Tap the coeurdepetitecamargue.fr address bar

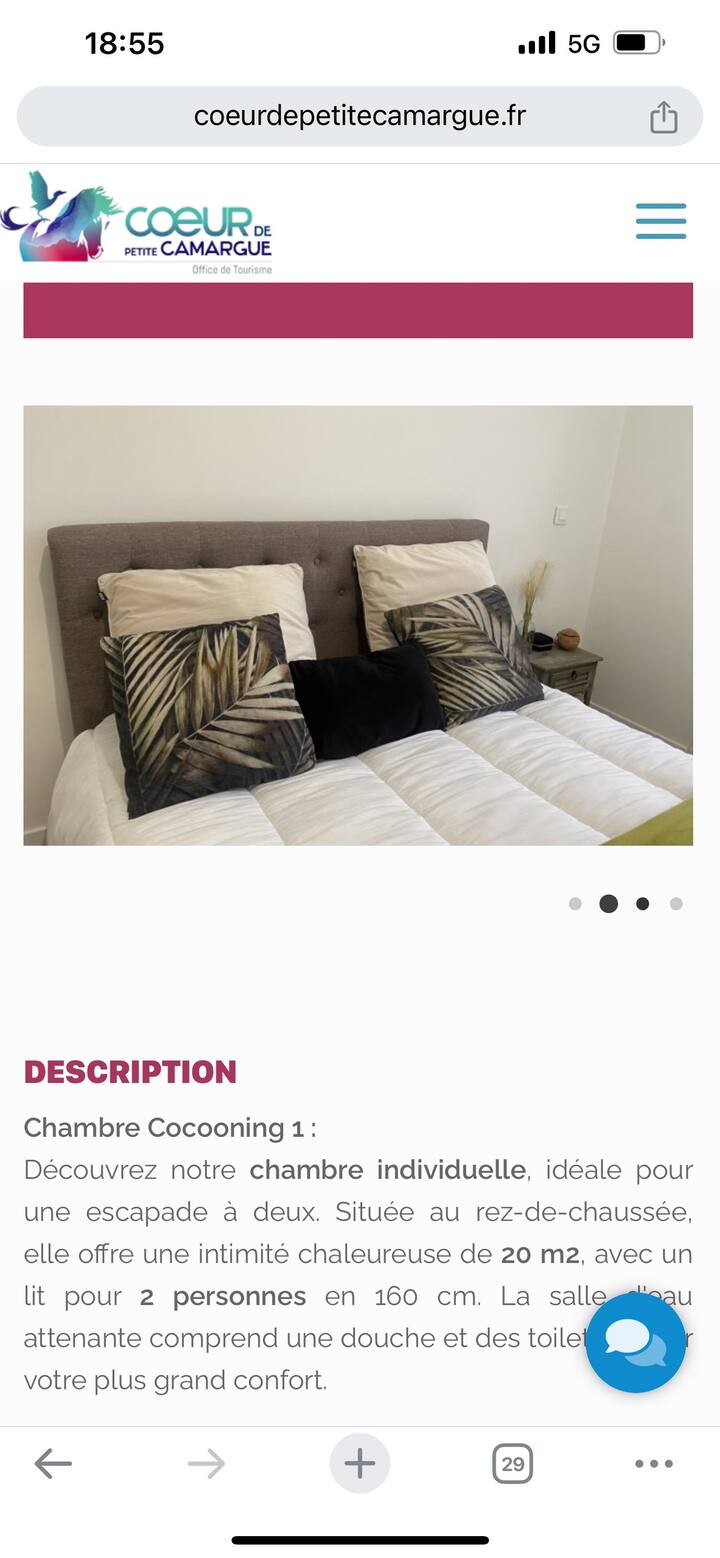[359, 116]
